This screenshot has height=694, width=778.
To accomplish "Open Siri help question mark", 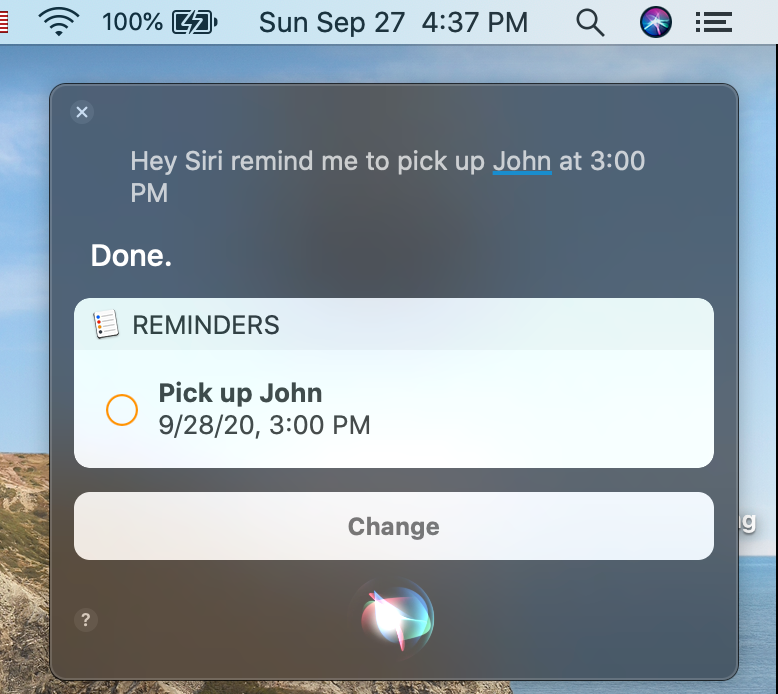I will point(85,620).
